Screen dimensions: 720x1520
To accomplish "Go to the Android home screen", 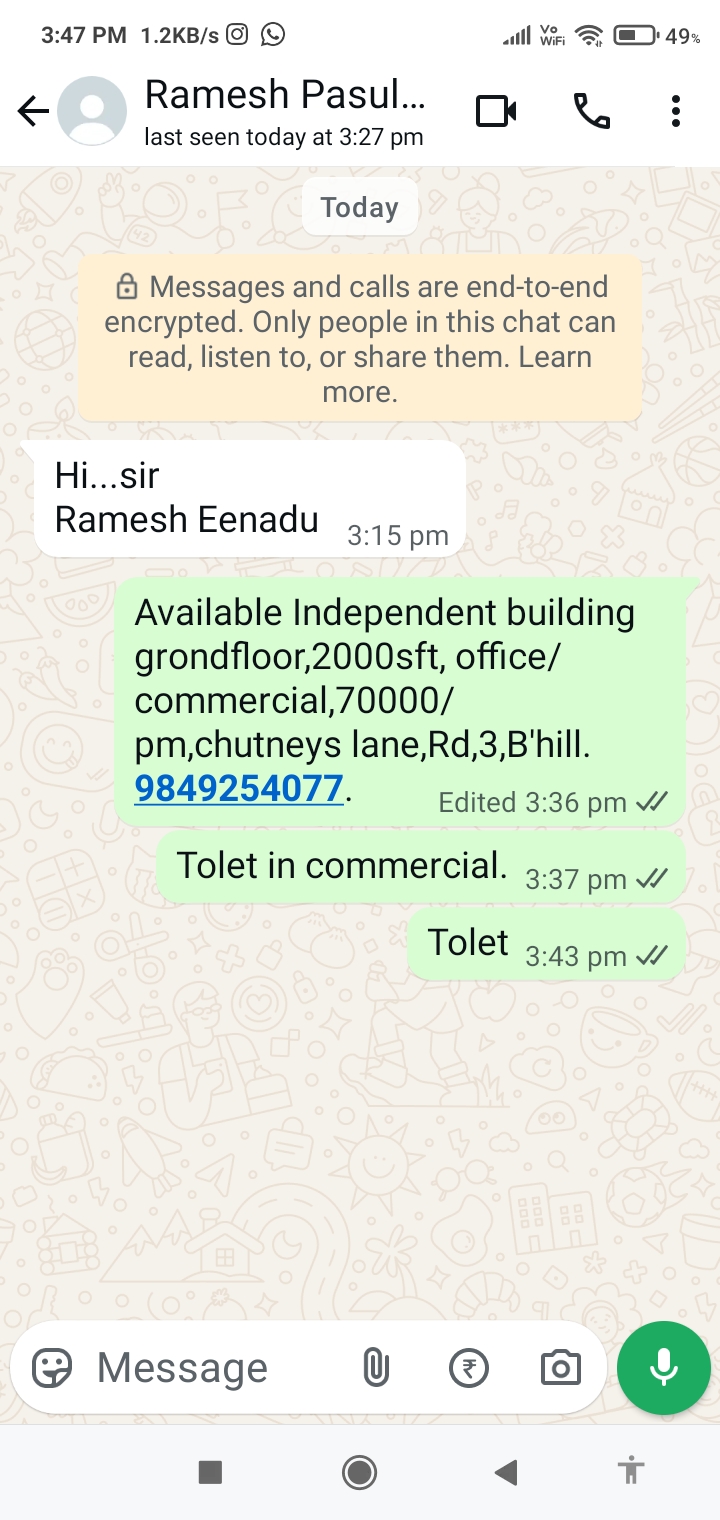I will (359, 1472).
